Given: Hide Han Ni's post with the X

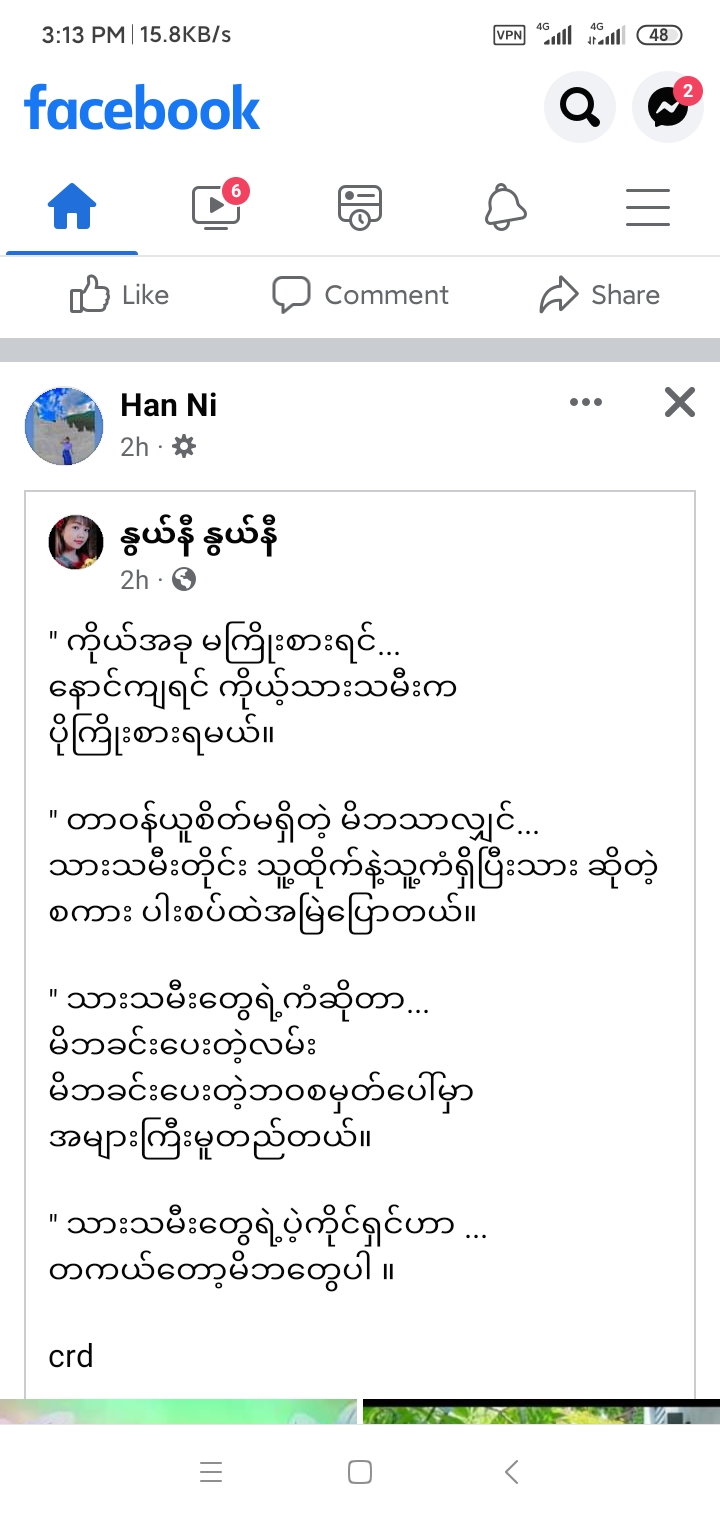Looking at the screenshot, I should pos(679,403).
